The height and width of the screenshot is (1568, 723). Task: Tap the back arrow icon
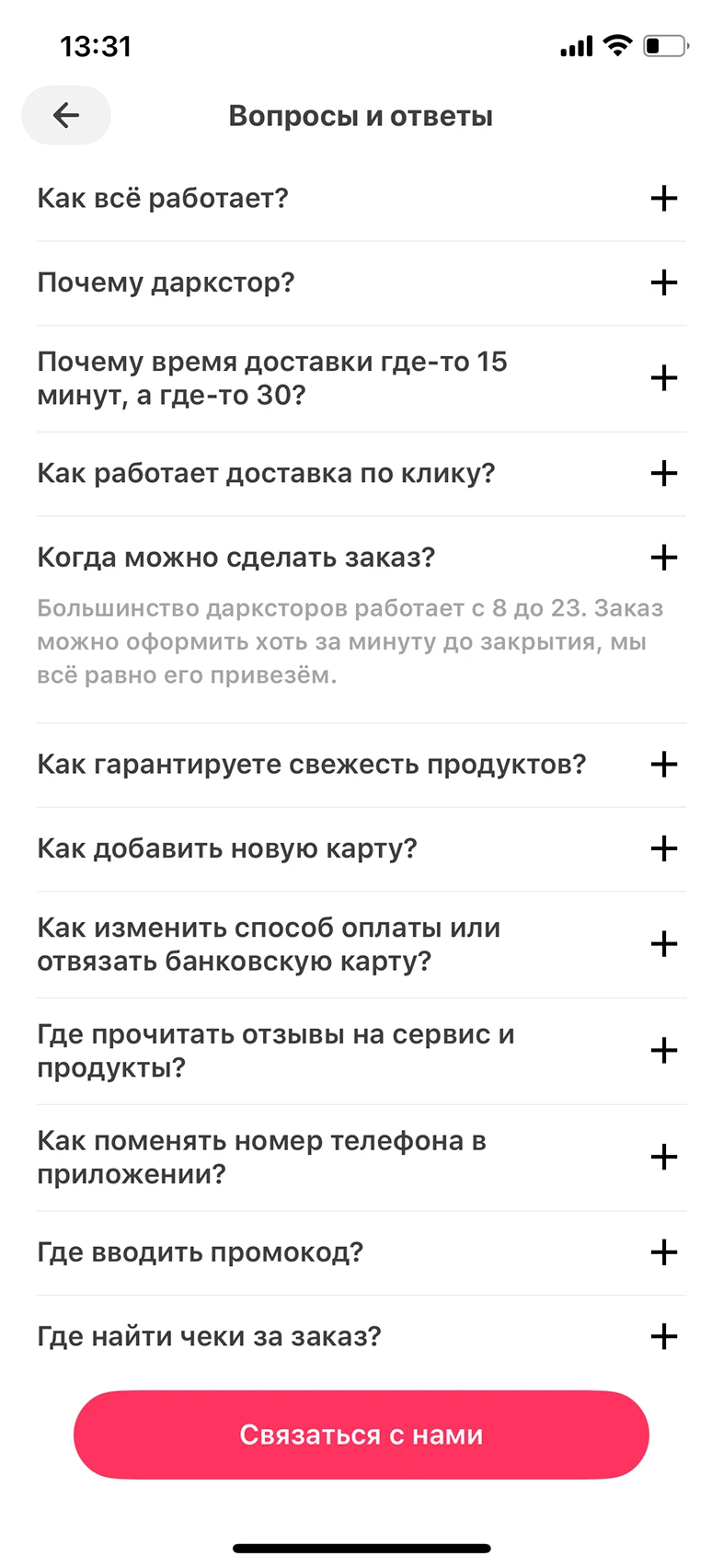tap(64, 115)
